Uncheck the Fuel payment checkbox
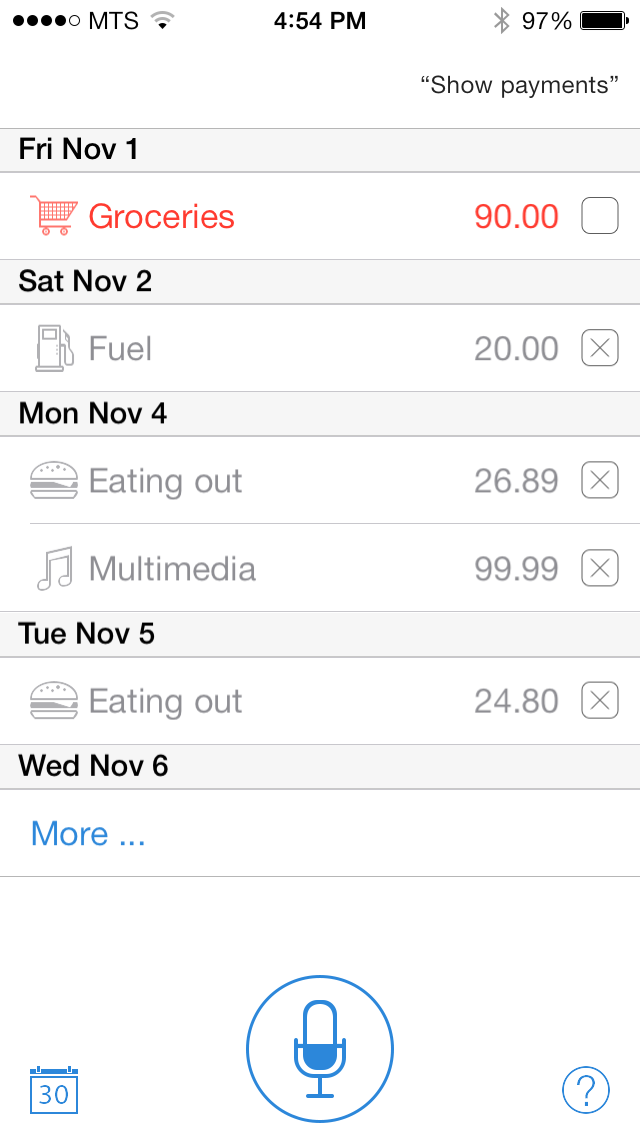The height and width of the screenshot is (1136, 640). (x=599, y=348)
